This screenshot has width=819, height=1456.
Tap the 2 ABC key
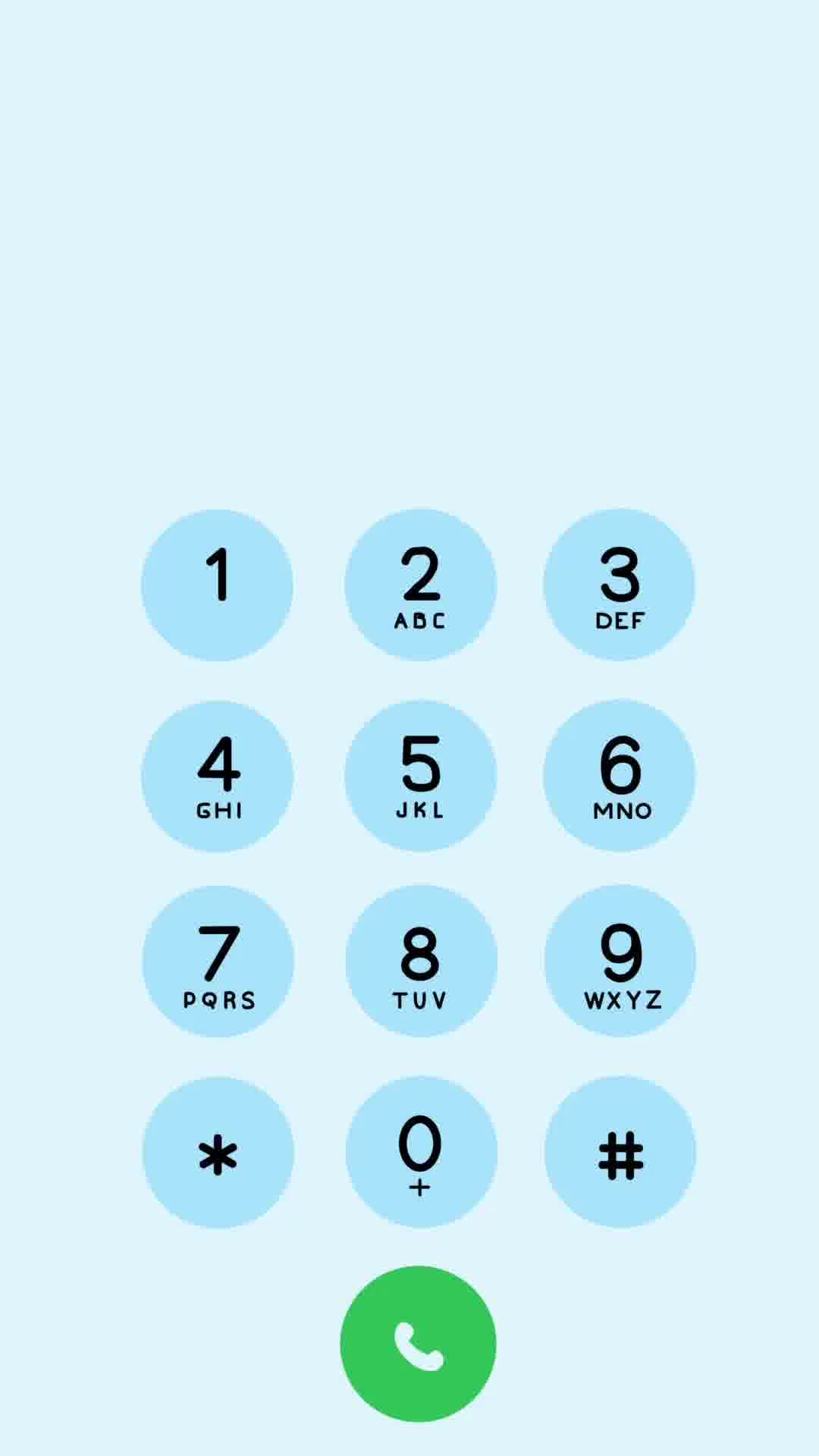point(420,585)
